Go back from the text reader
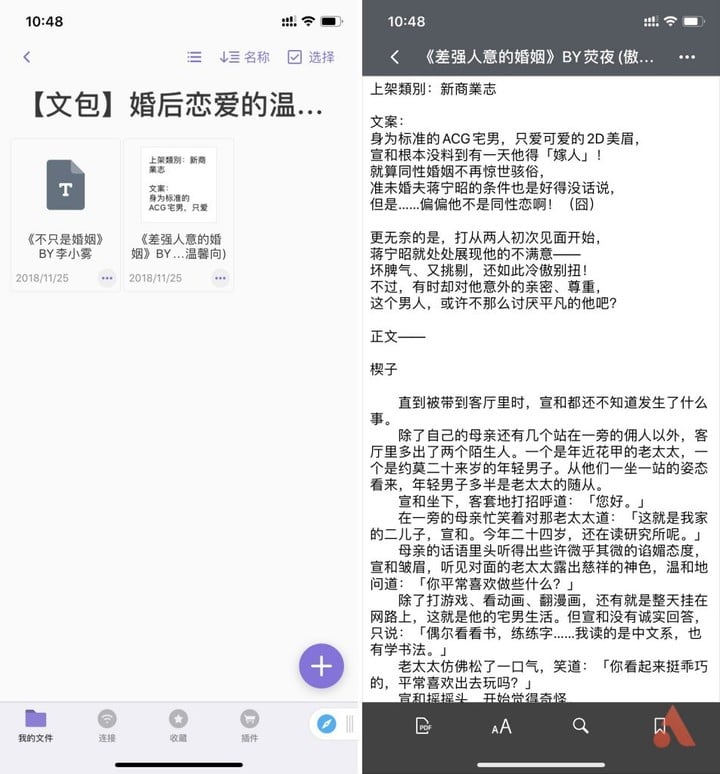The height and width of the screenshot is (774, 720). (395, 58)
